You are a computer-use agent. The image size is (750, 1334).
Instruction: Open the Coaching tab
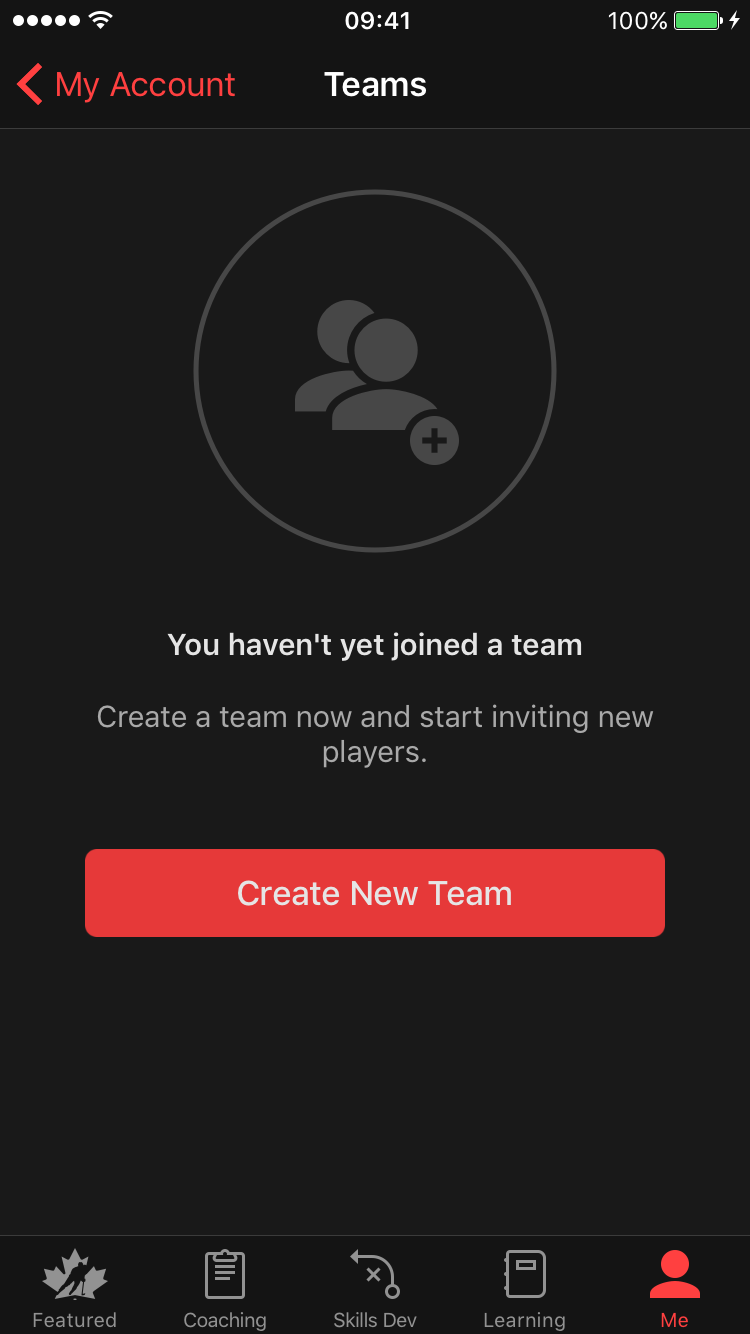point(225,1287)
